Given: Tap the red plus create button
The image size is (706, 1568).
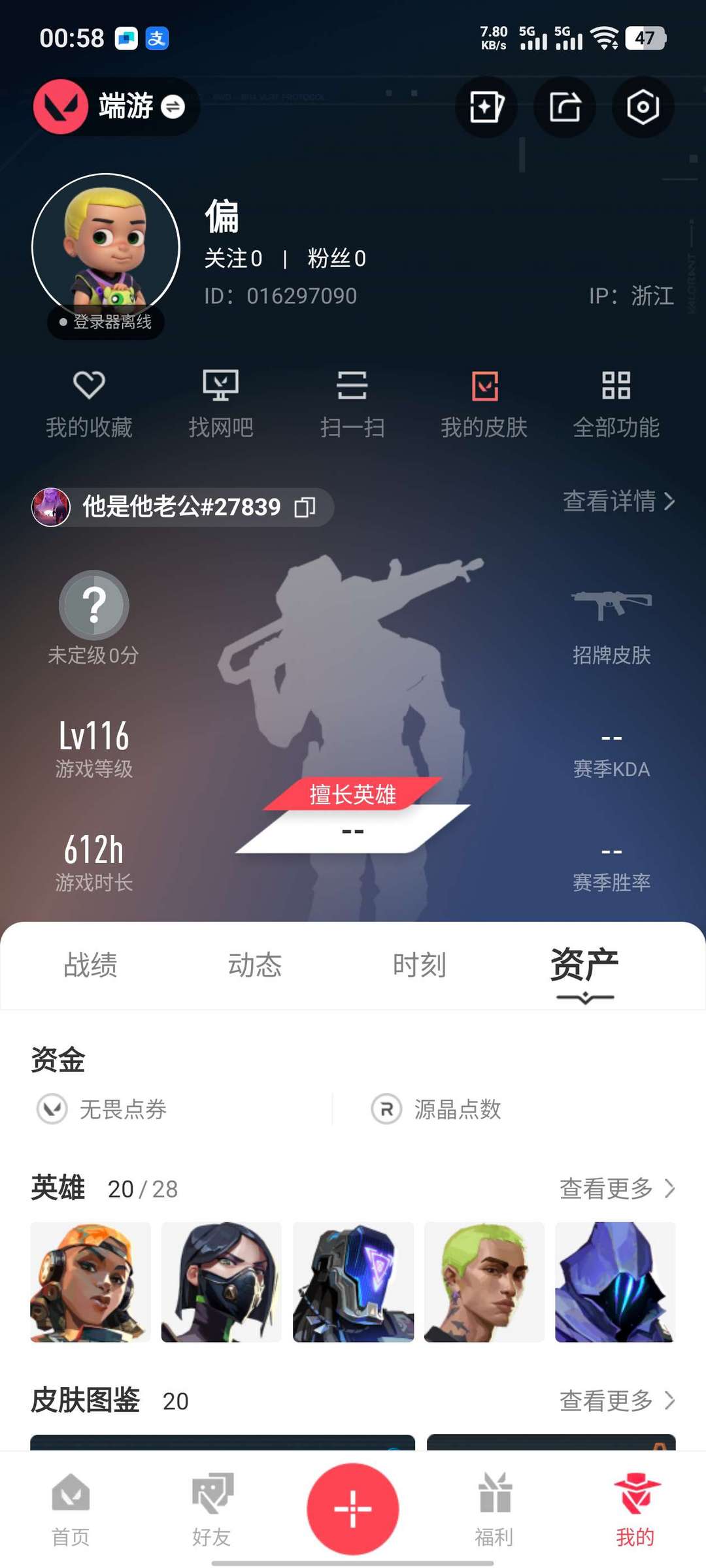Looking at the screenshot, I should pos(353,1509).
